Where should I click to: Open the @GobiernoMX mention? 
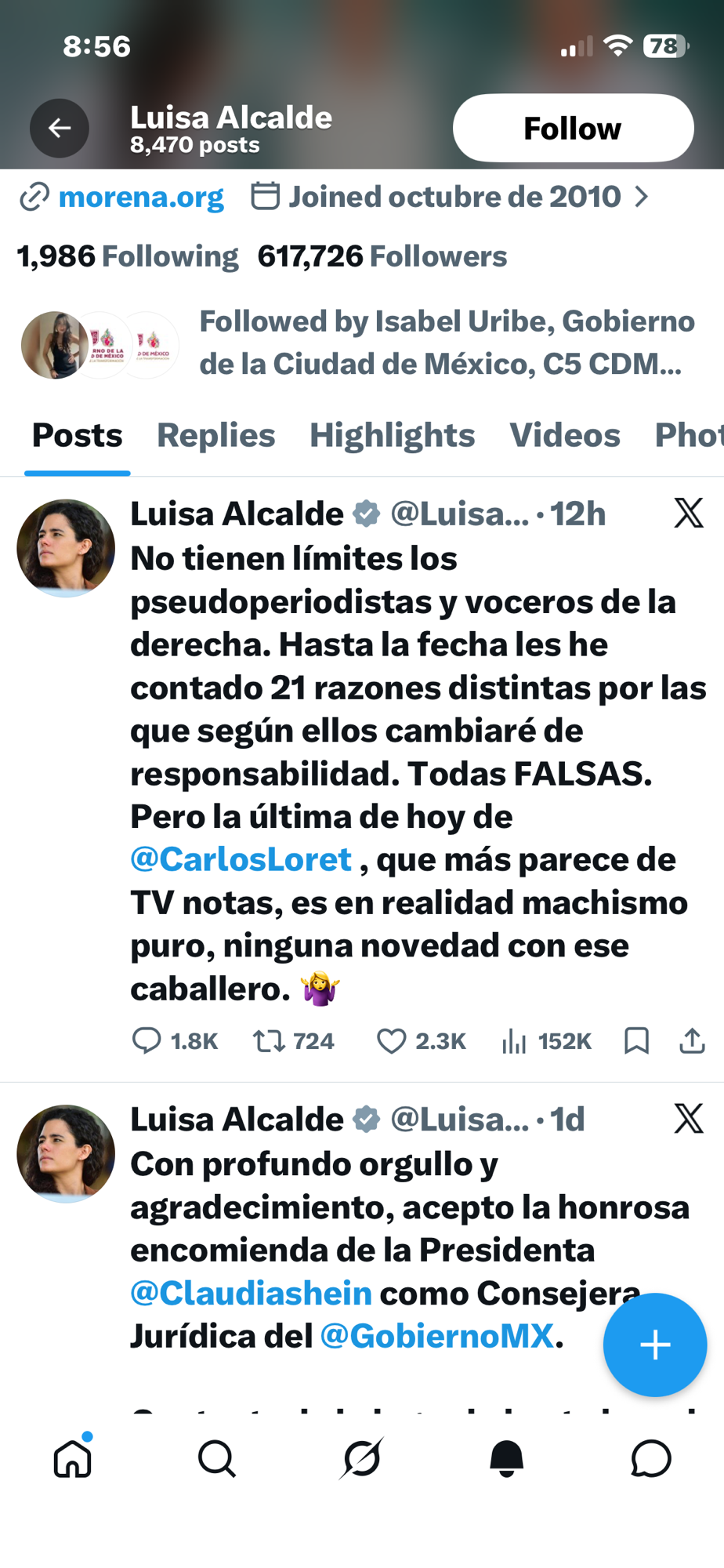click(x=436, y=1336)
